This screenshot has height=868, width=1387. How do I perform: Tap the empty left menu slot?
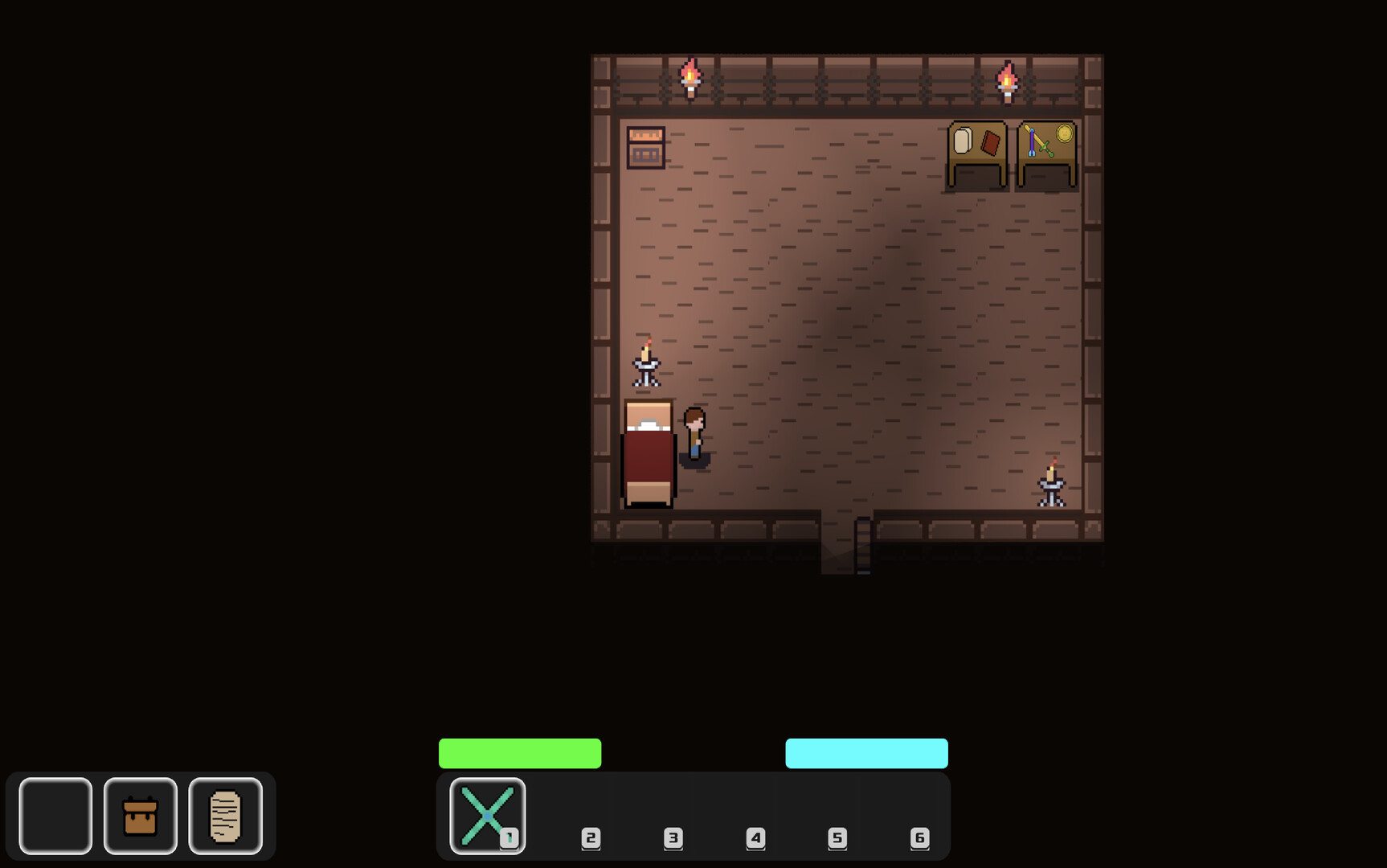click(55, 816)
